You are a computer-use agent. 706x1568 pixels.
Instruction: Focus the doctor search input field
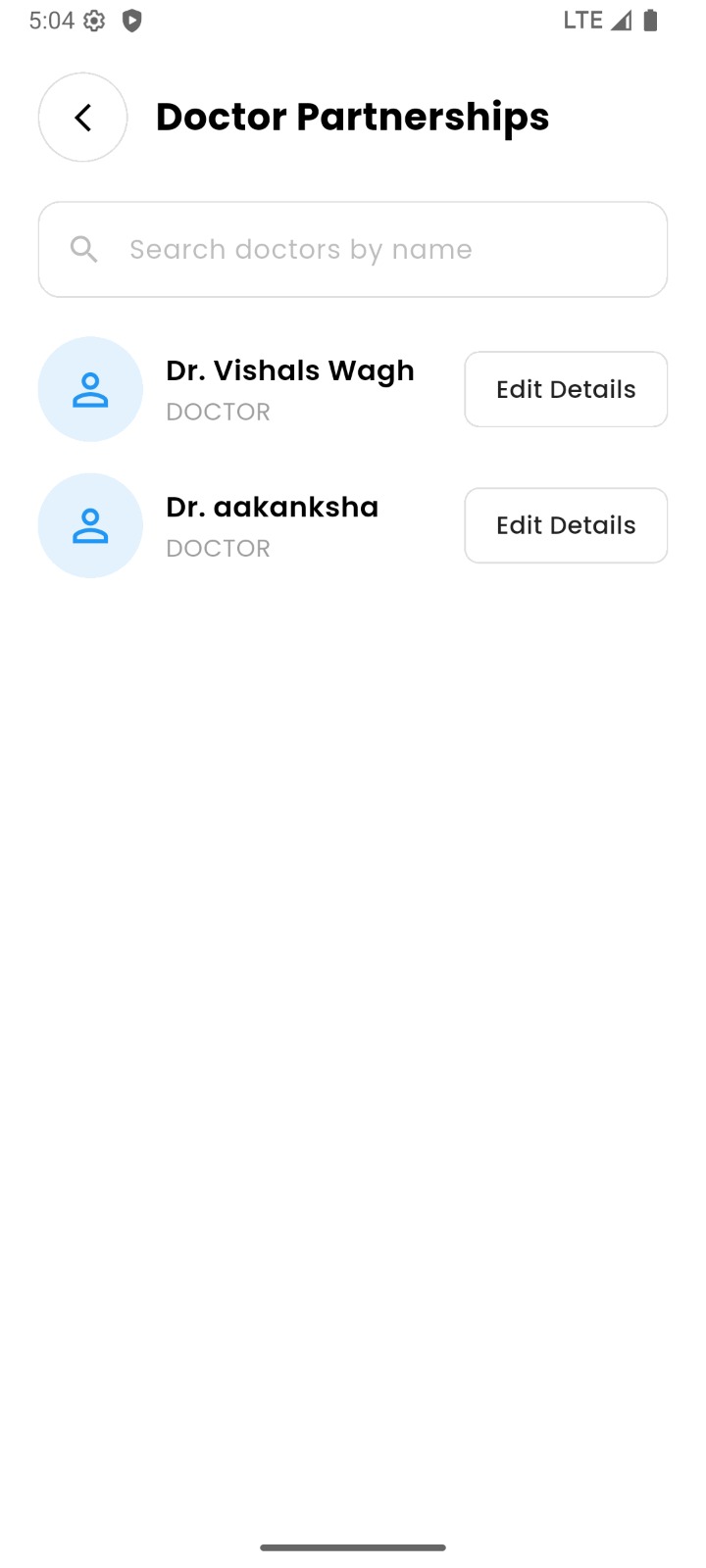tap(353, 249)
